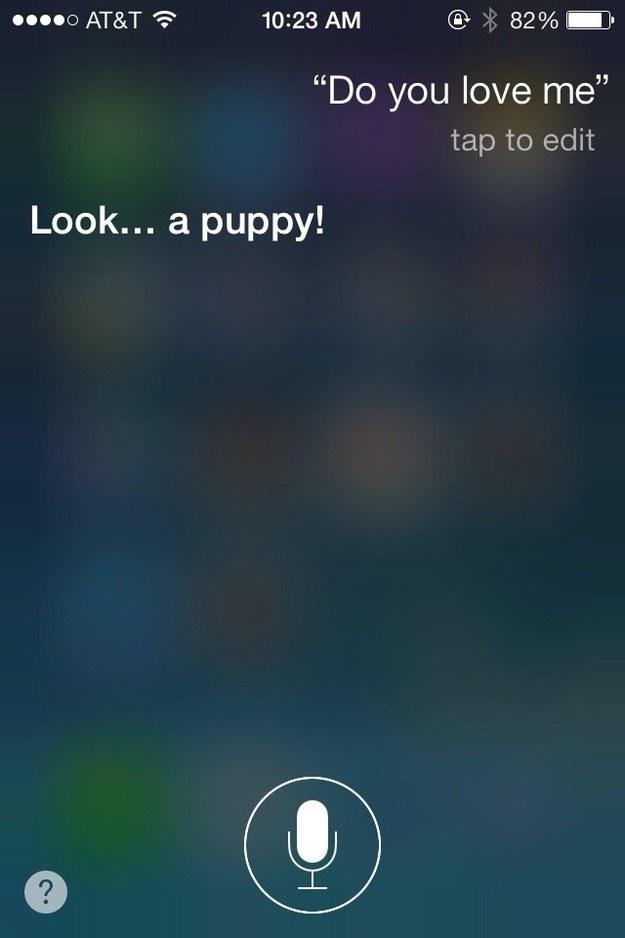
Task: Tap the microphone to speak to Siri
Action: 313,843
